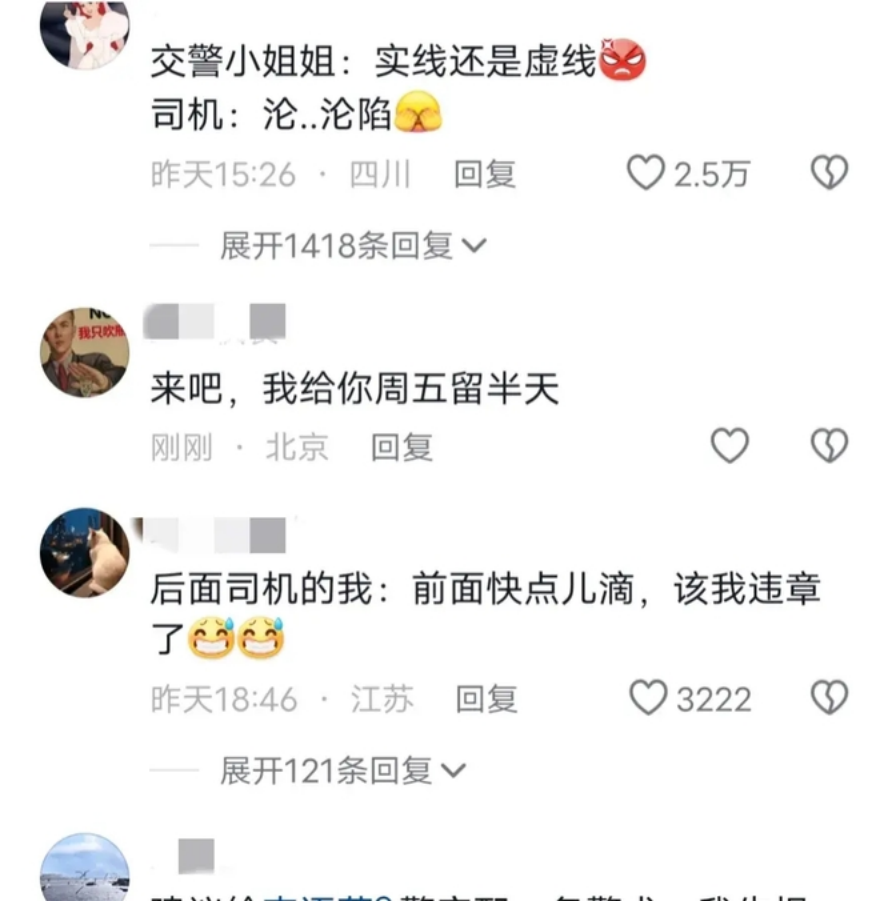Open cat avatar of the 江苏 commenter
The image size is (896, 902).
coord(84,553)
